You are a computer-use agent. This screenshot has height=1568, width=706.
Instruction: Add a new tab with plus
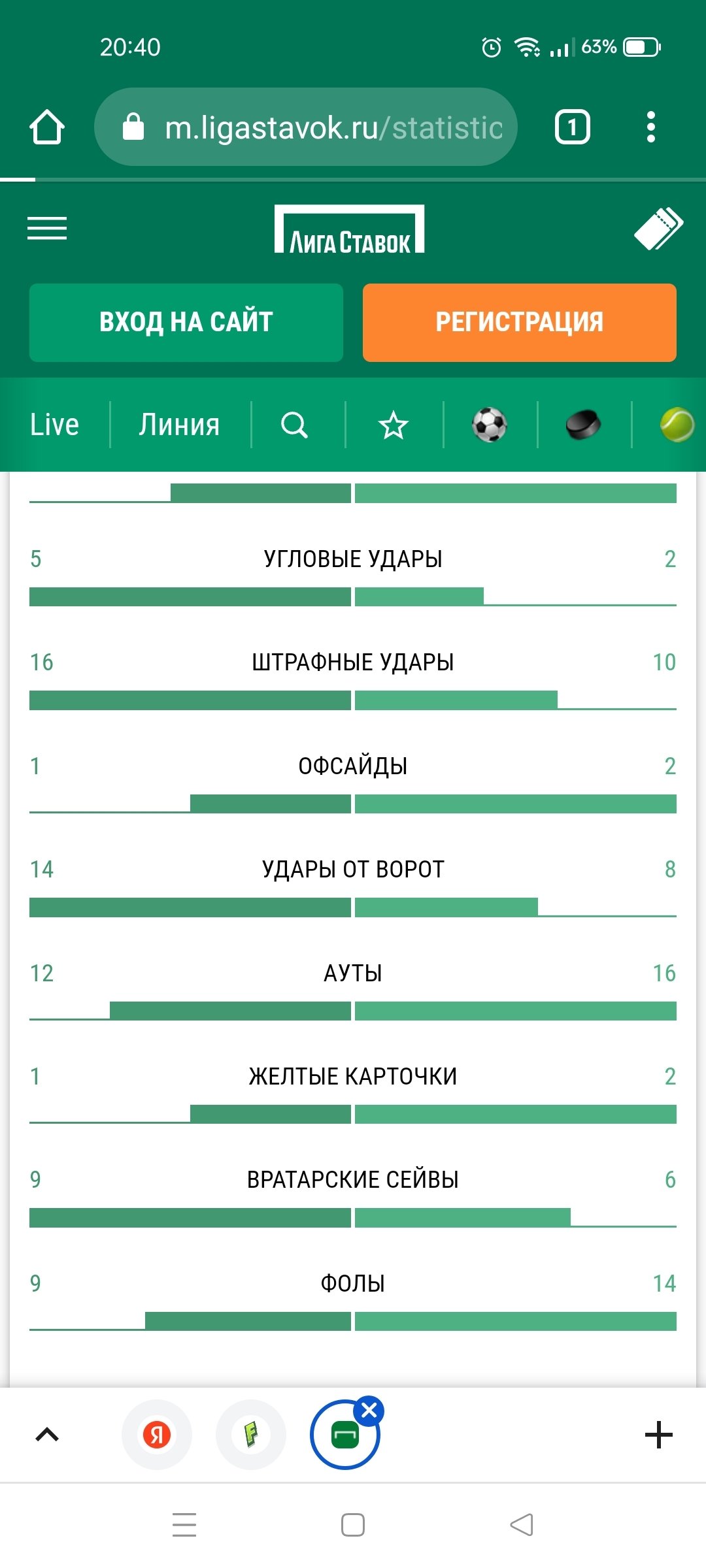(x=658, y=1435)
